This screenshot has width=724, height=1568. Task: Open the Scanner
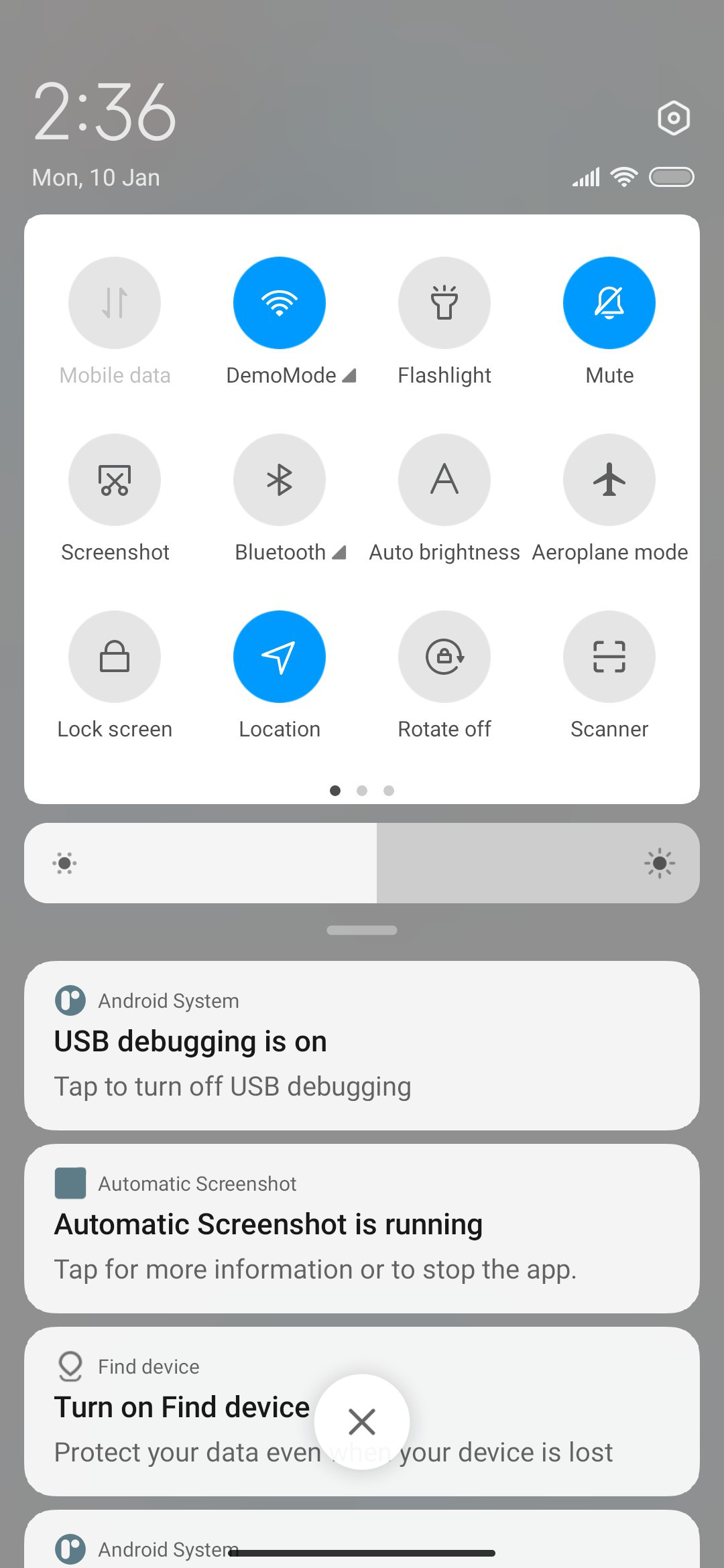click(609, 657)
